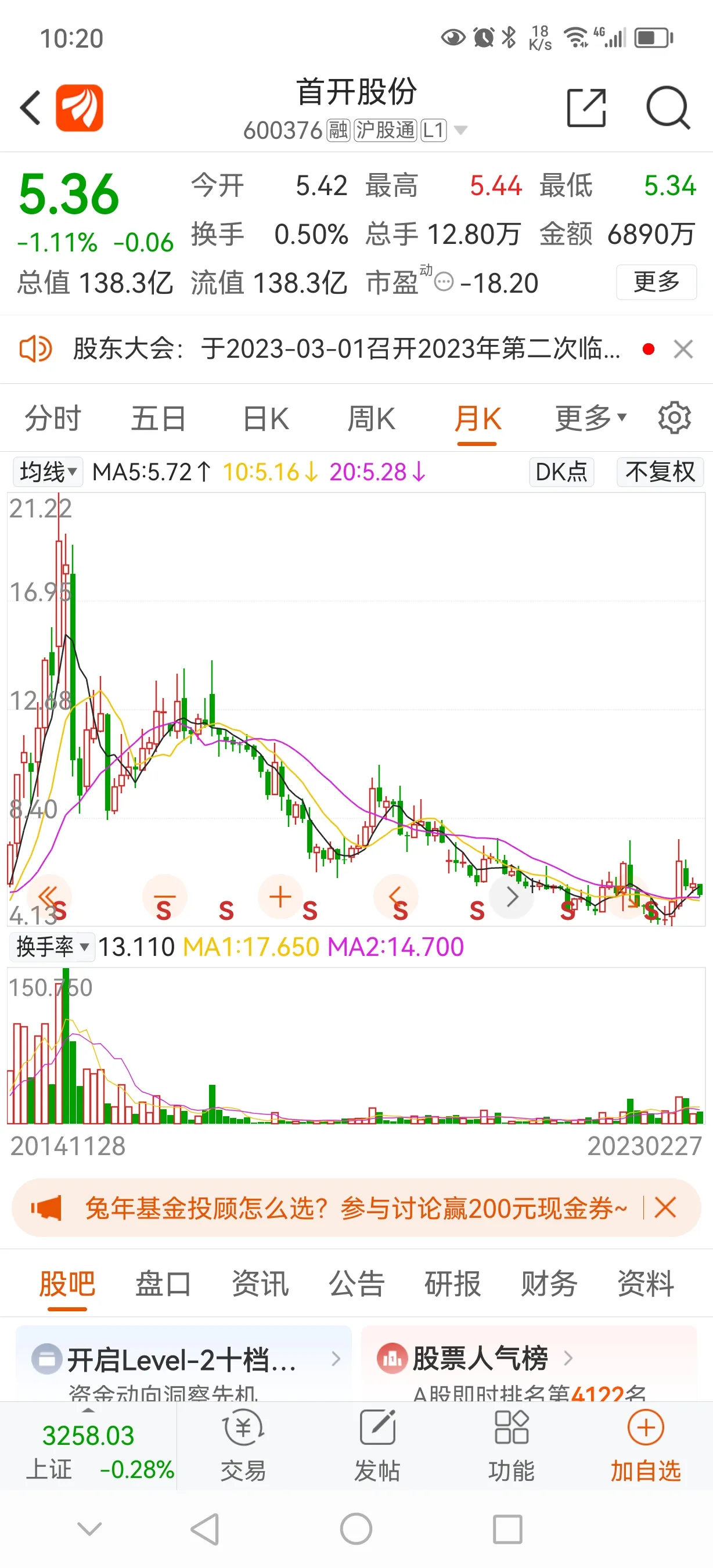Tap 更多 to see more quote data
Viewport: 713px width, 1568px height.
click(x=657, y=282)
